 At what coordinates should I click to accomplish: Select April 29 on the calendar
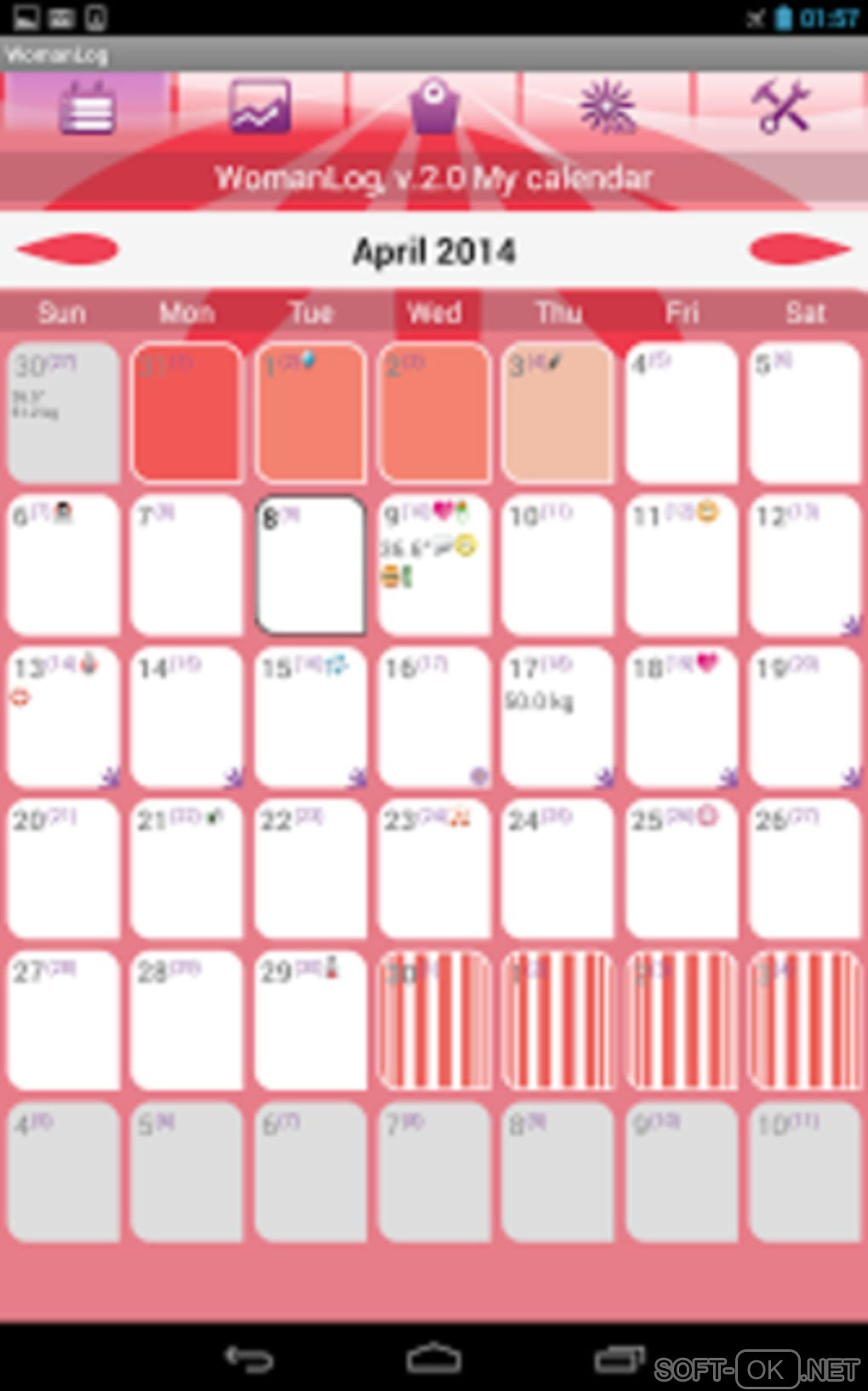coord(311,1020)
